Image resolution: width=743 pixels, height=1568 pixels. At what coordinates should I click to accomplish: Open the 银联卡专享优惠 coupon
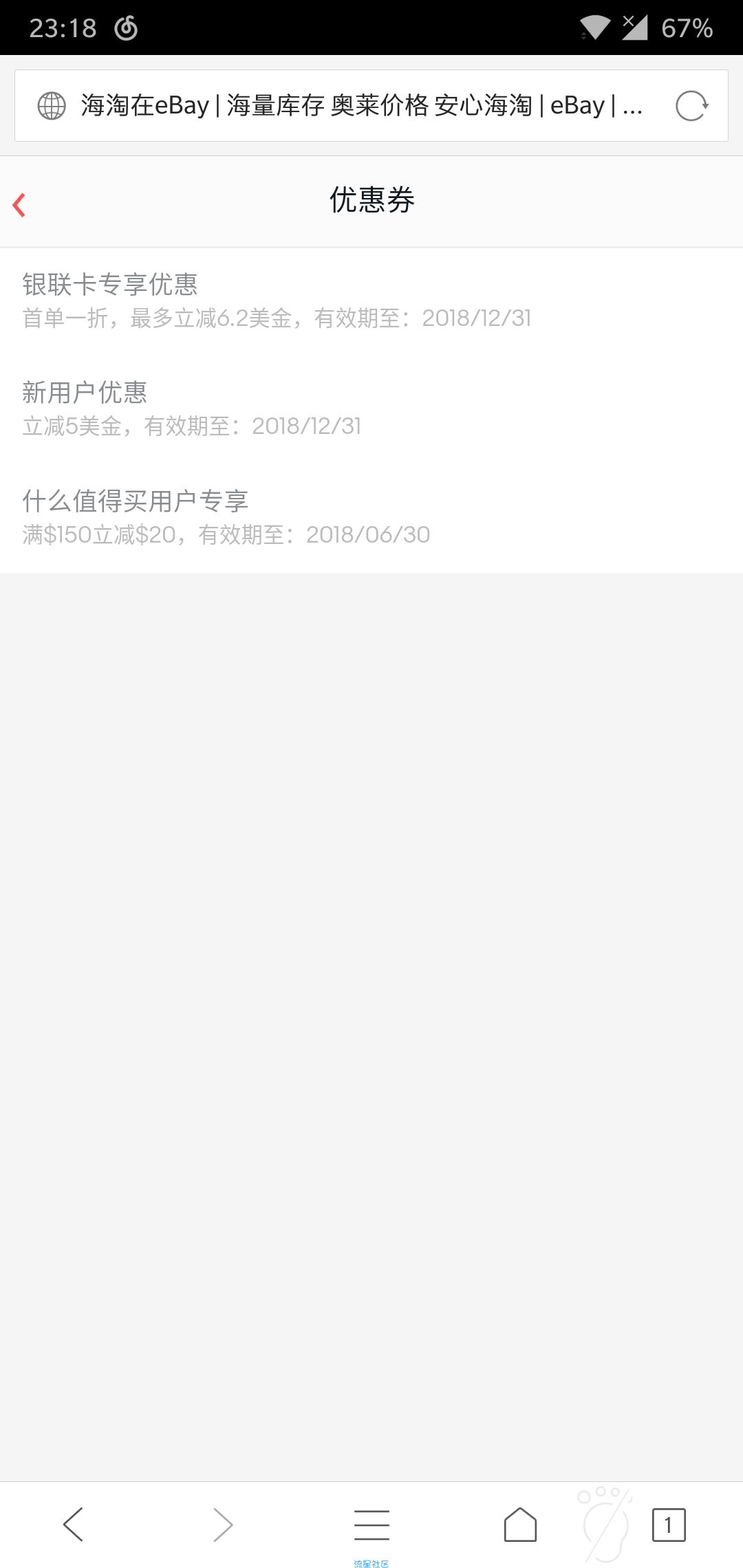(275, 301)
